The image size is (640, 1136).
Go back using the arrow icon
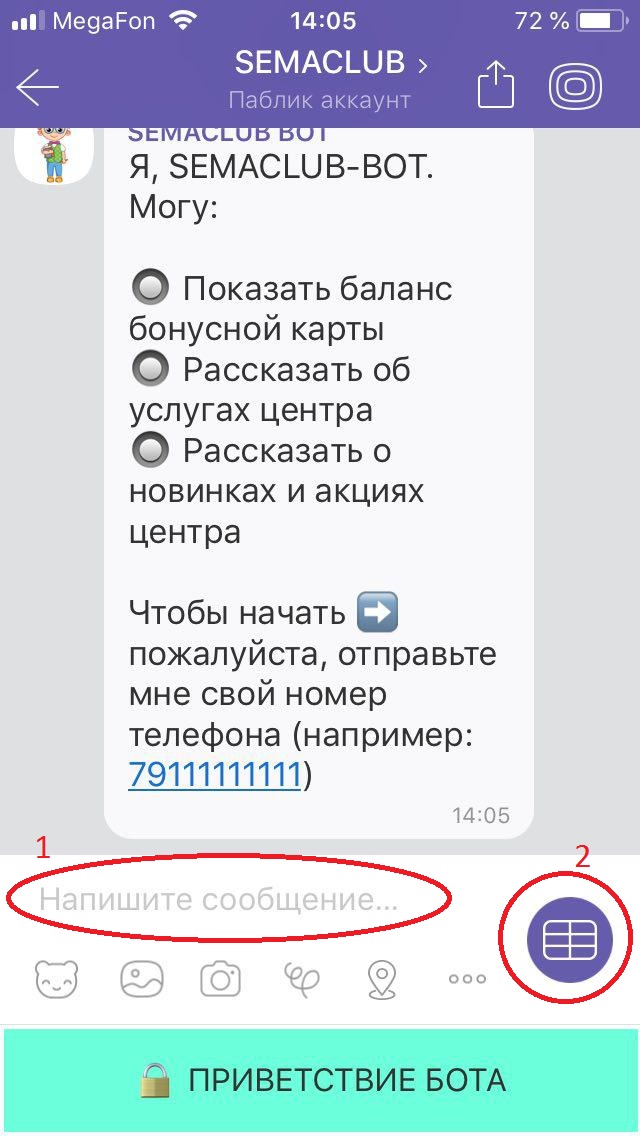[38, 87]
